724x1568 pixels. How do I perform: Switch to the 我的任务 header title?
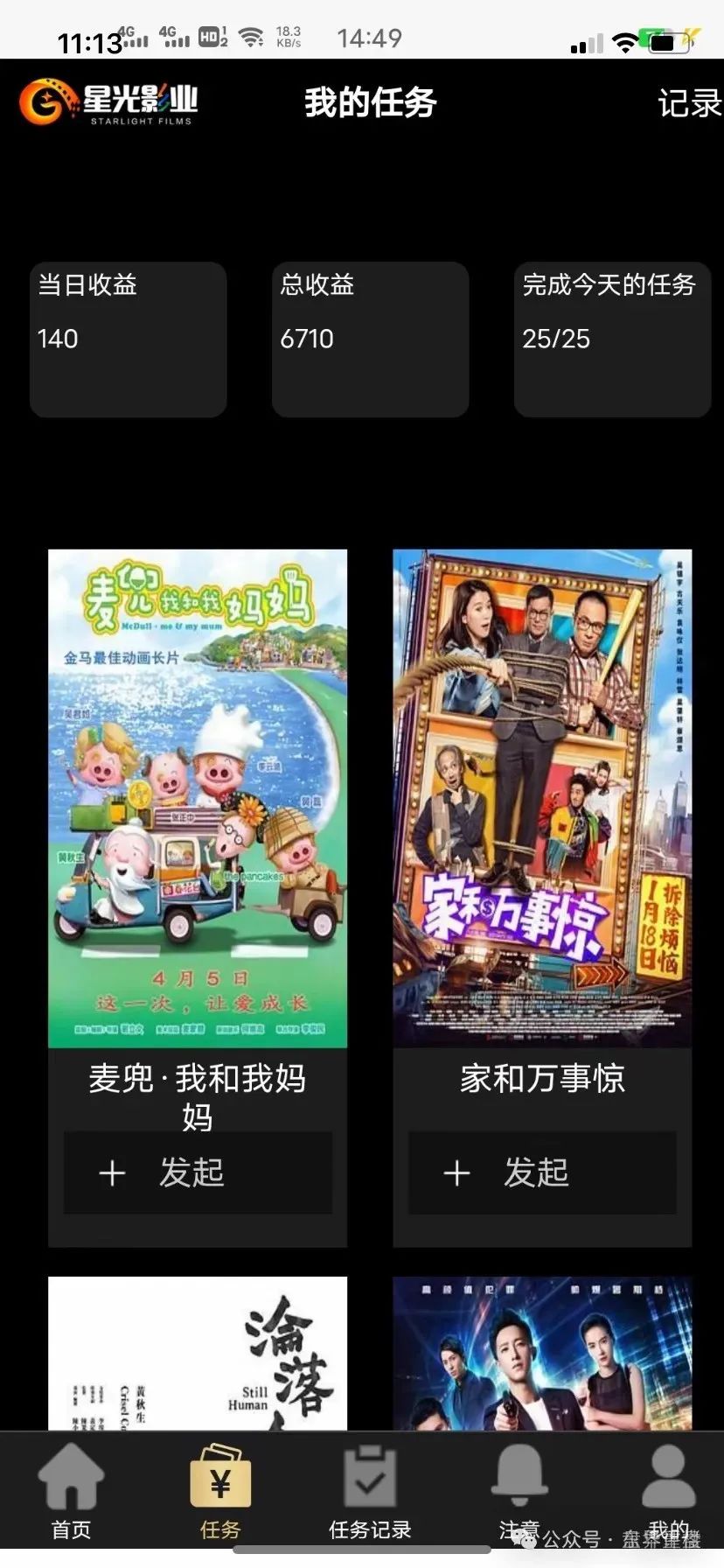click(370, 102)
